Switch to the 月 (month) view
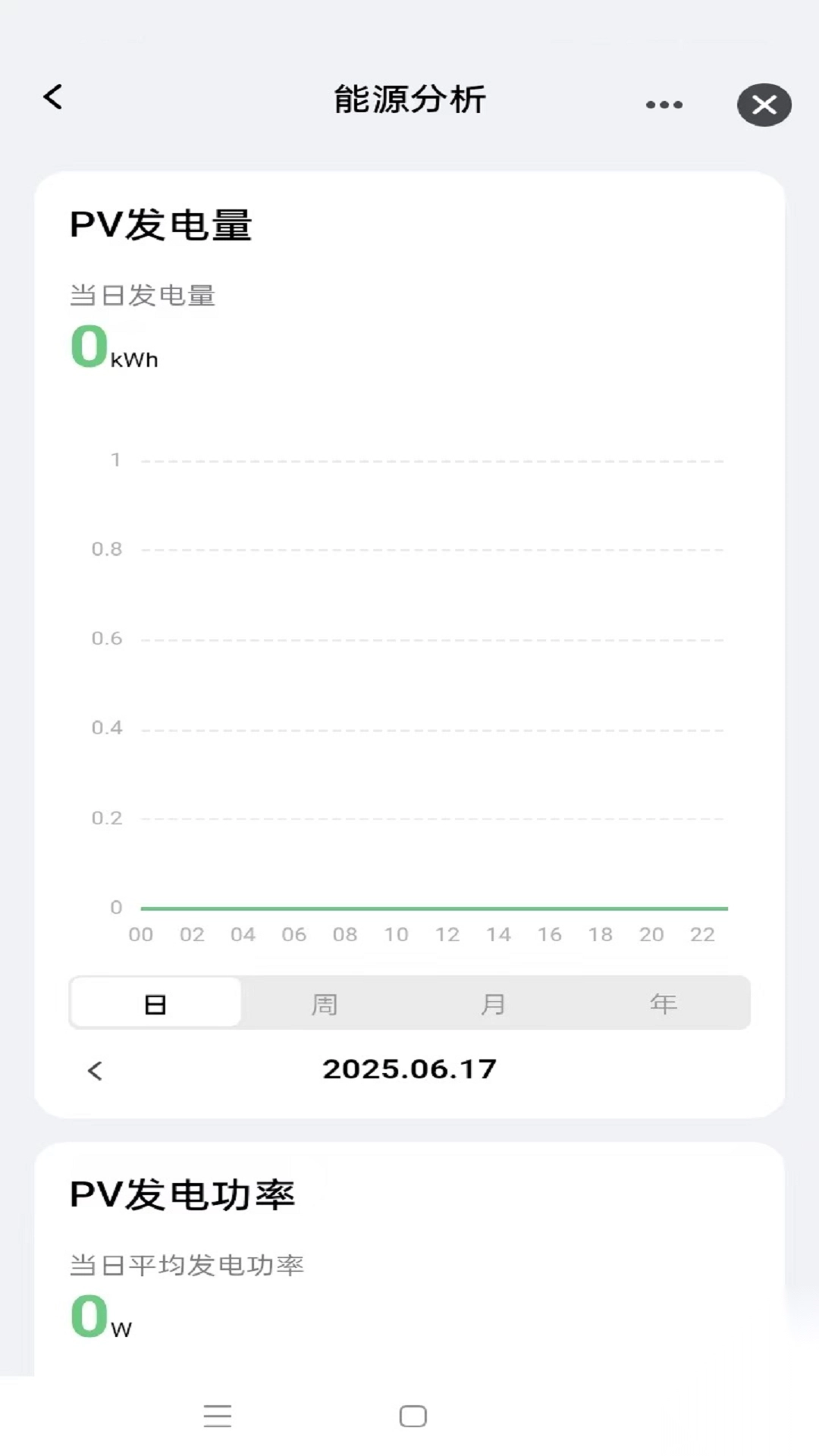 (494, 1004)
